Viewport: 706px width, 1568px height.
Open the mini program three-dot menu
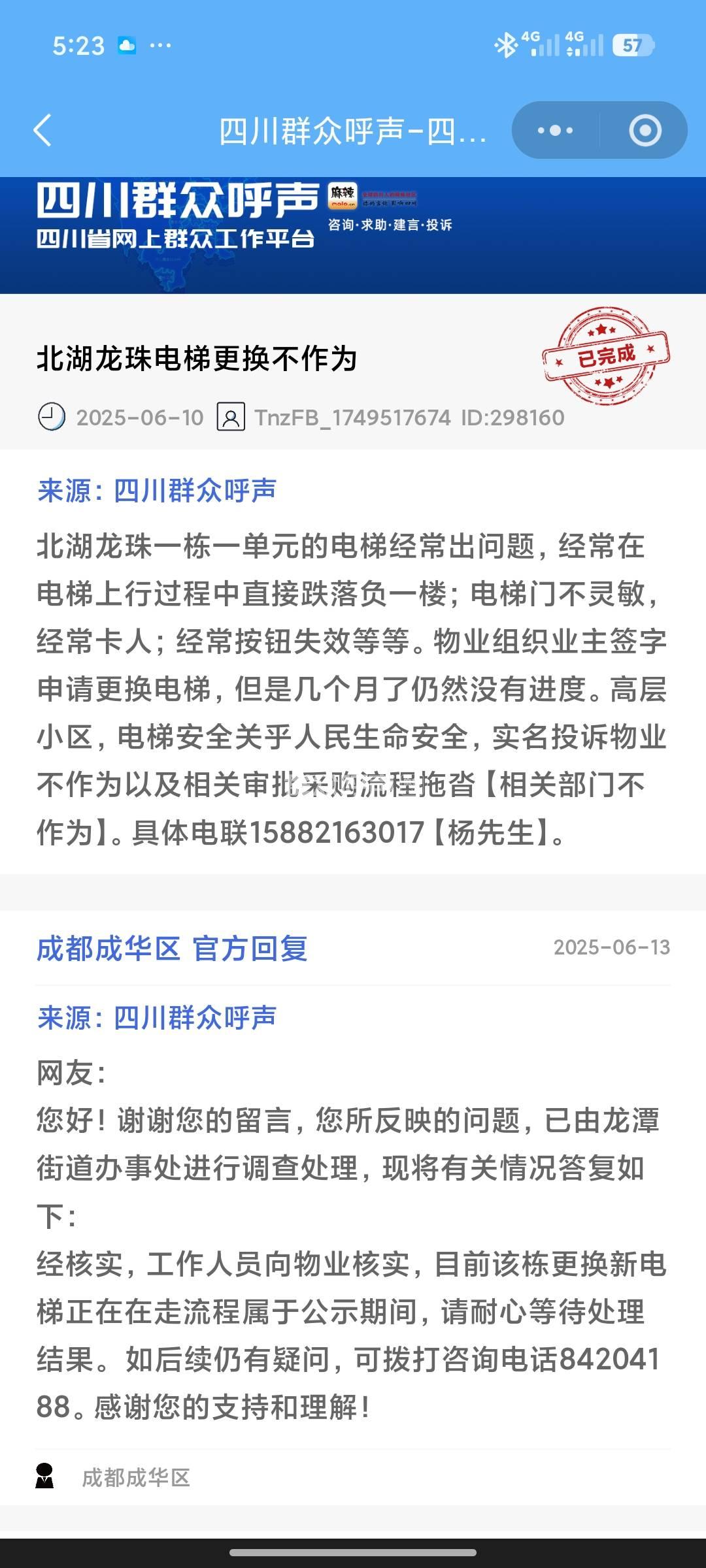[x=555, y=130]
